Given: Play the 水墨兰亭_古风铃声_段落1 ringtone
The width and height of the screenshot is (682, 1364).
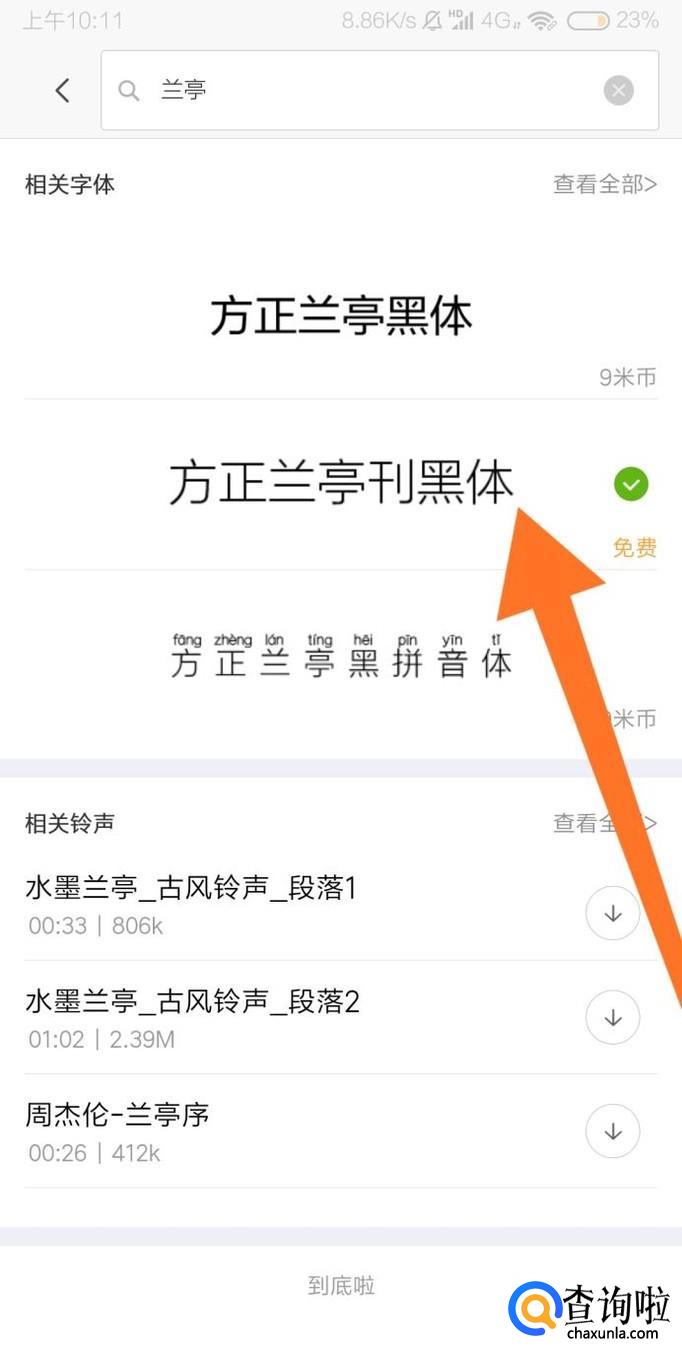Looking at the screenshot, I should 190,887.
